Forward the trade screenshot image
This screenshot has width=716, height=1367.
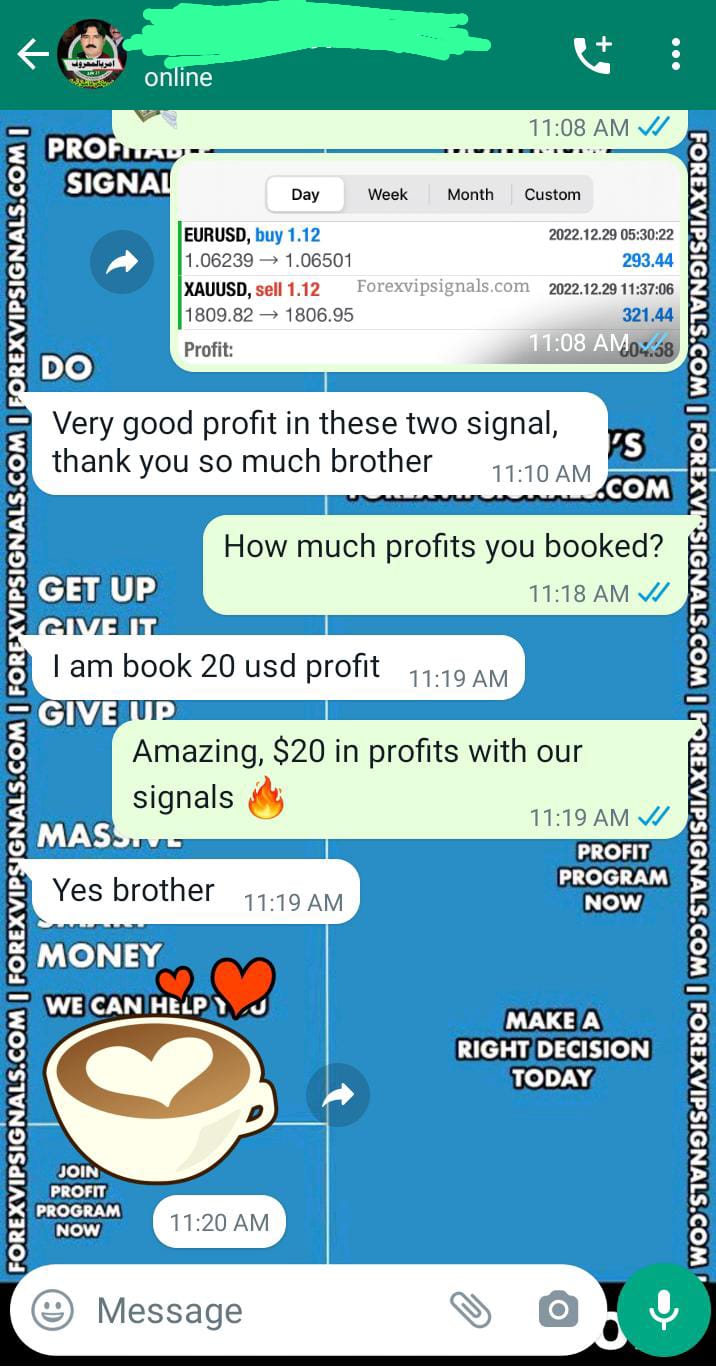pyautogui.click(x=121, y=263)
